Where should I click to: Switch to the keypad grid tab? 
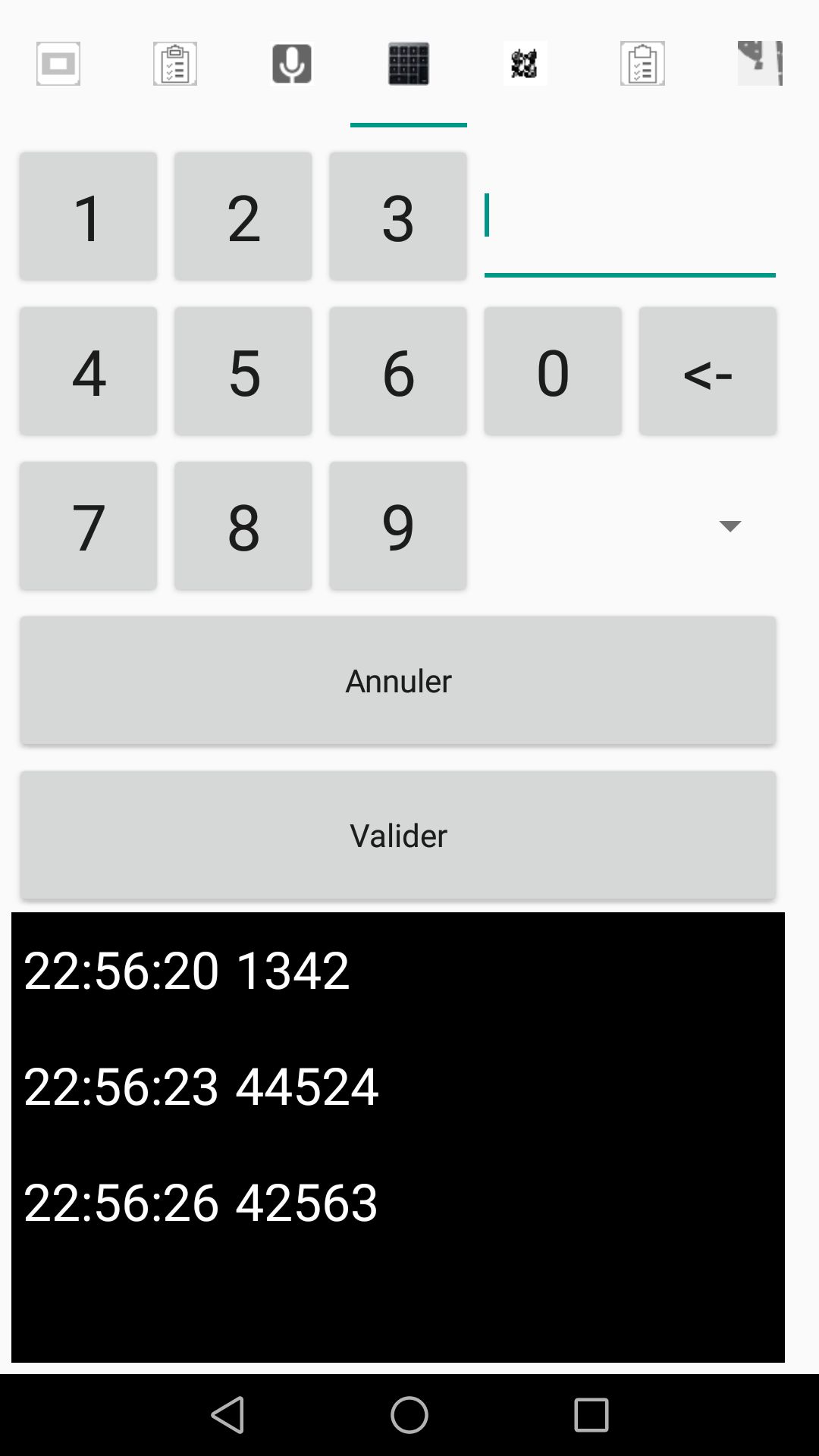[409, 64]
